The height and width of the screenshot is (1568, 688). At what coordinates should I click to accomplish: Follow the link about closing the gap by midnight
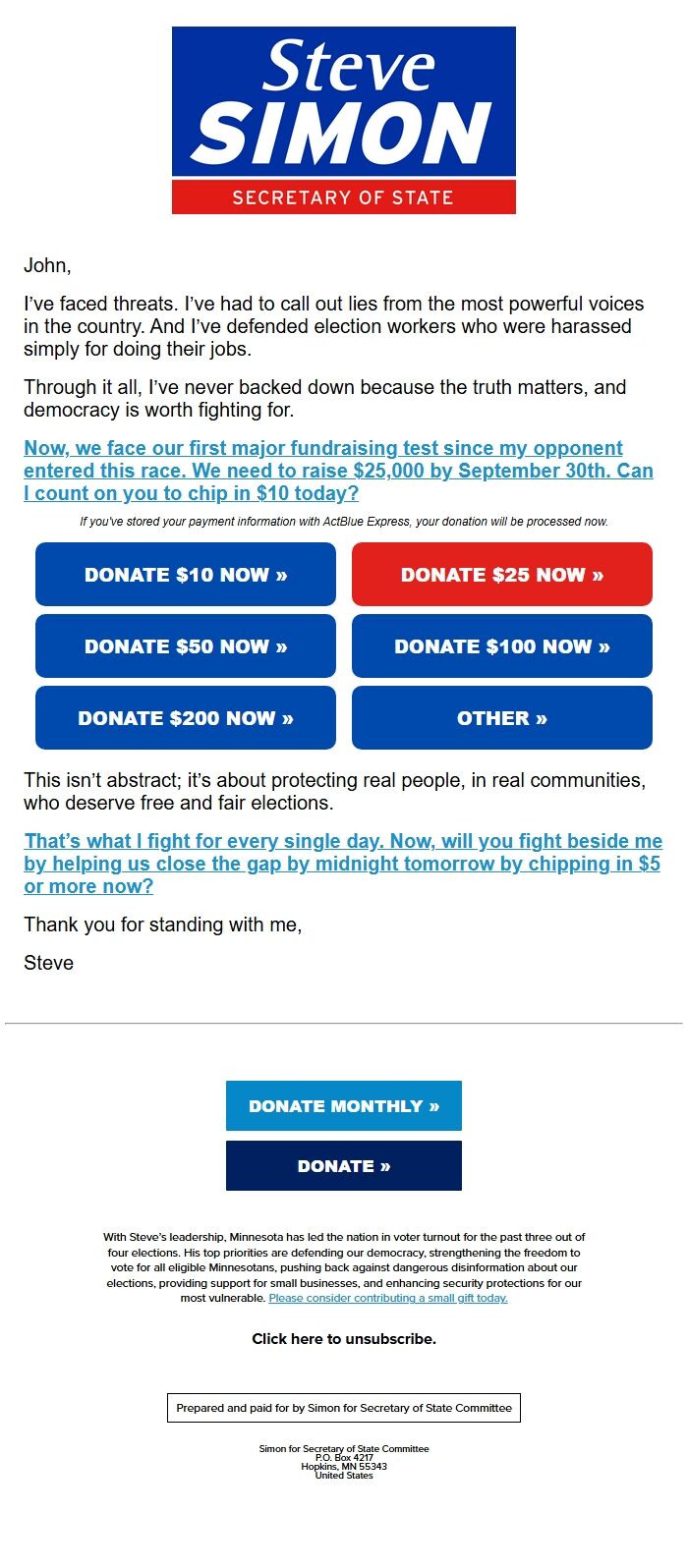342,864
